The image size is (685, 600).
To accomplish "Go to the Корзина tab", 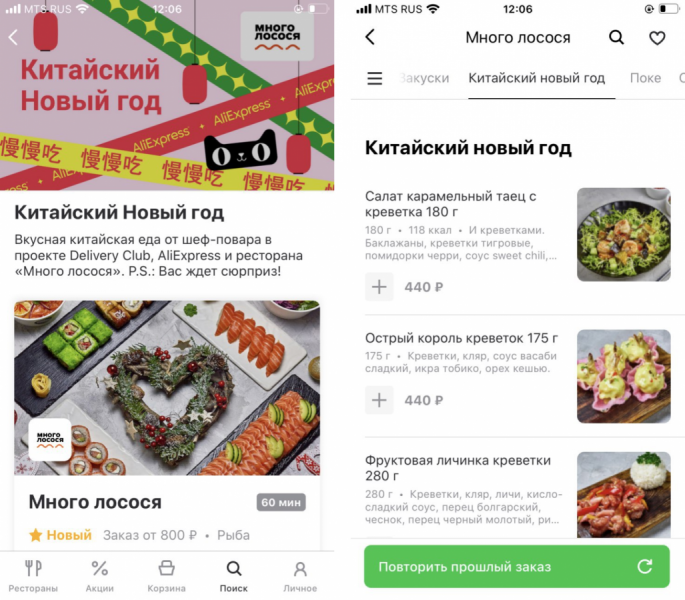I will point(167,576).
